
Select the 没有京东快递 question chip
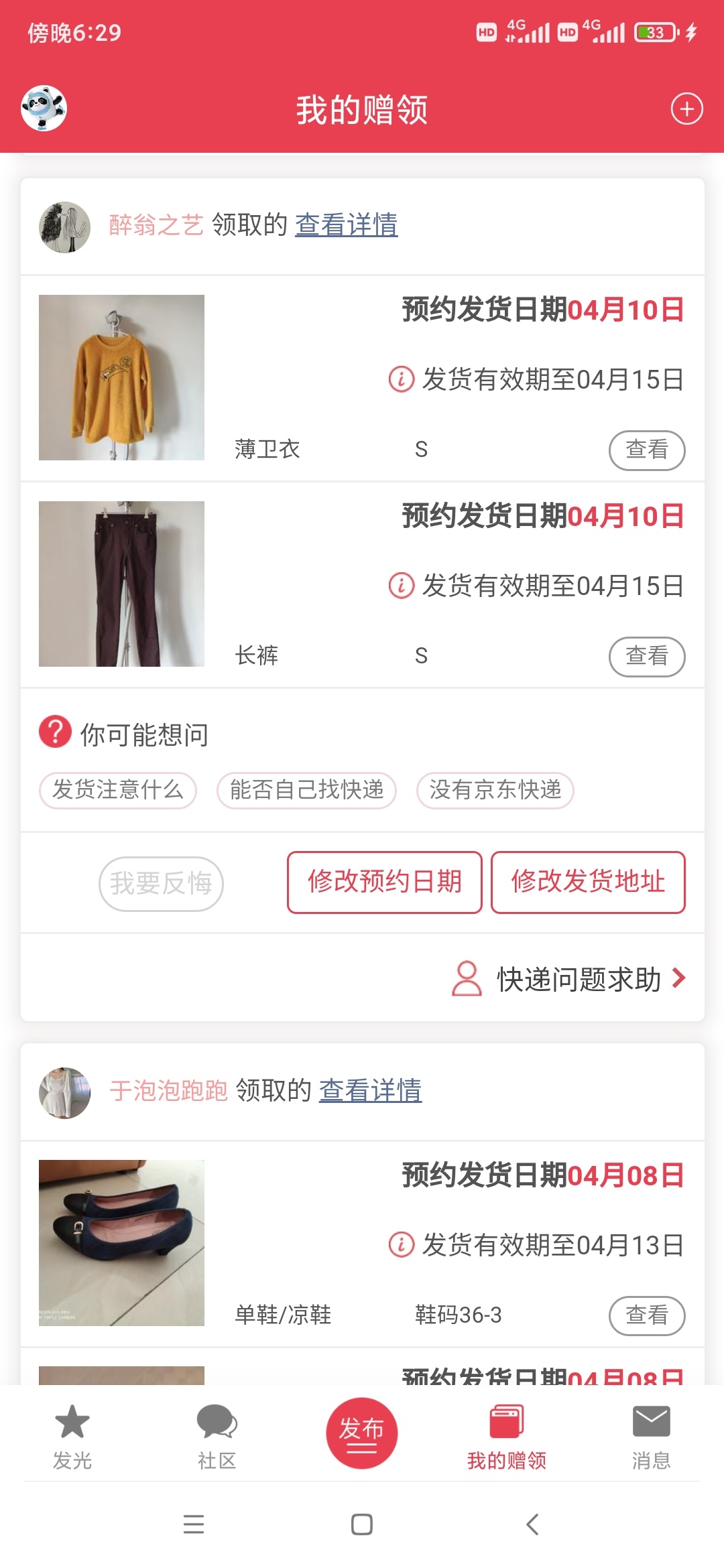click(495, 790)
